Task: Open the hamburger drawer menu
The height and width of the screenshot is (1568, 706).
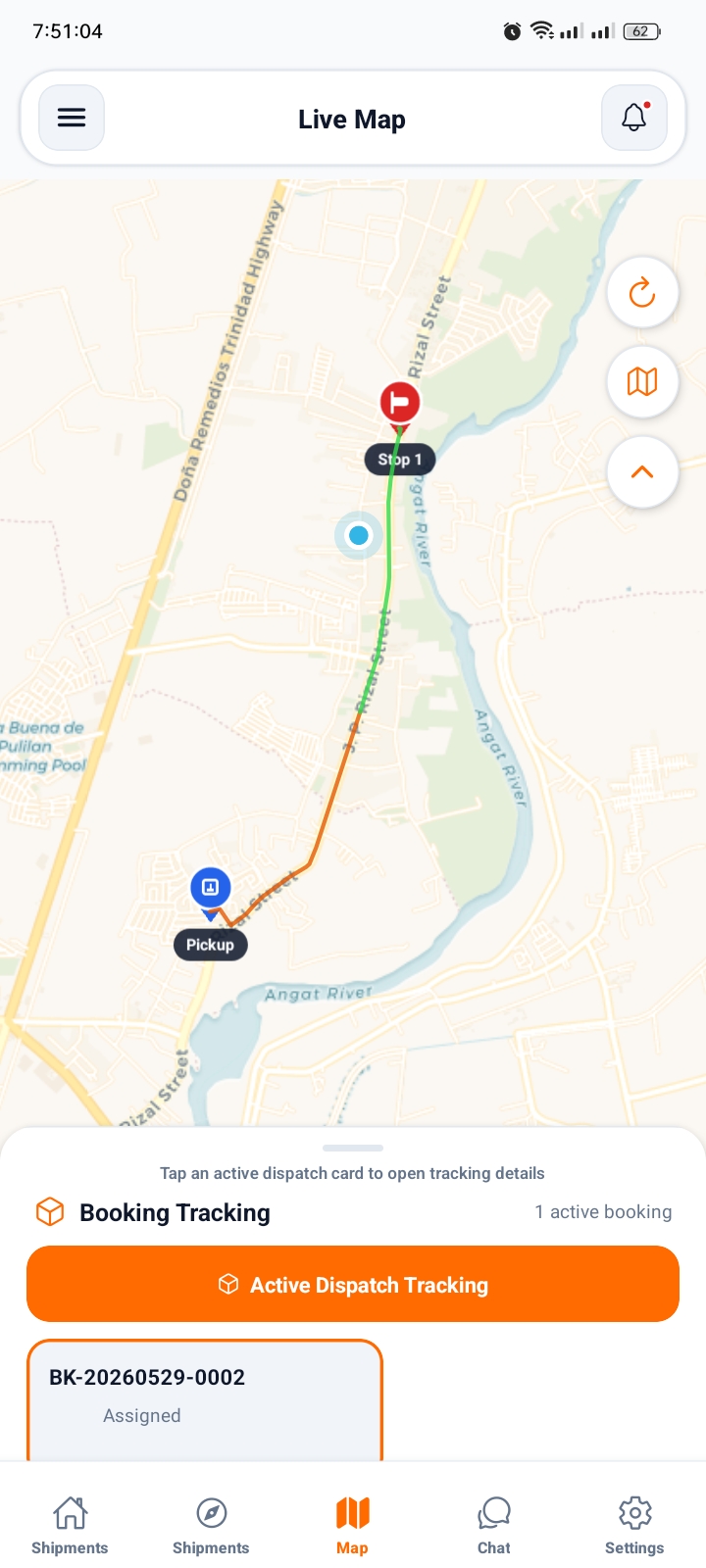Action: 72,119
